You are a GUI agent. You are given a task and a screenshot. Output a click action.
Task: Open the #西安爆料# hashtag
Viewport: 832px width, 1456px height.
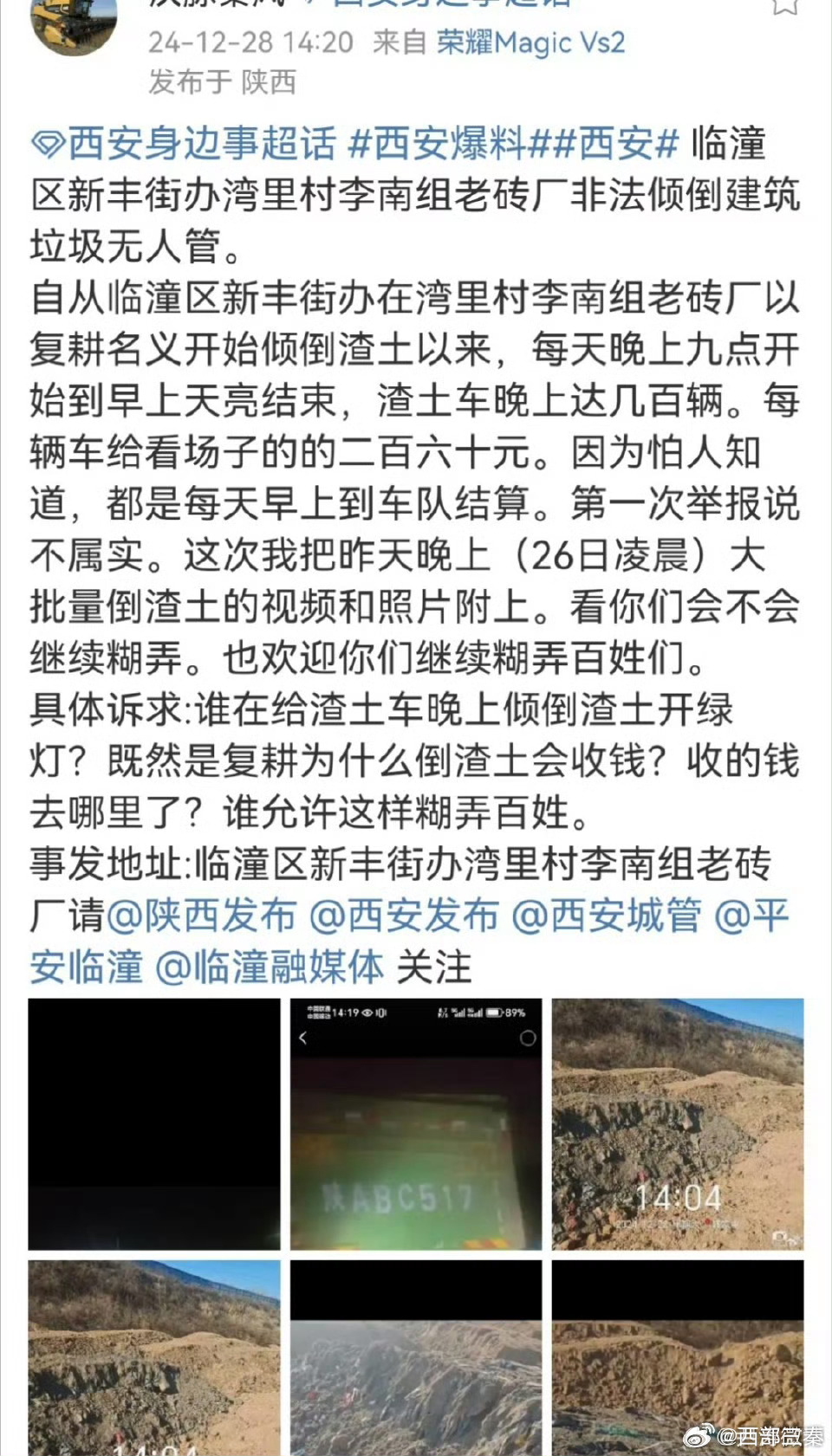point(447,143)
